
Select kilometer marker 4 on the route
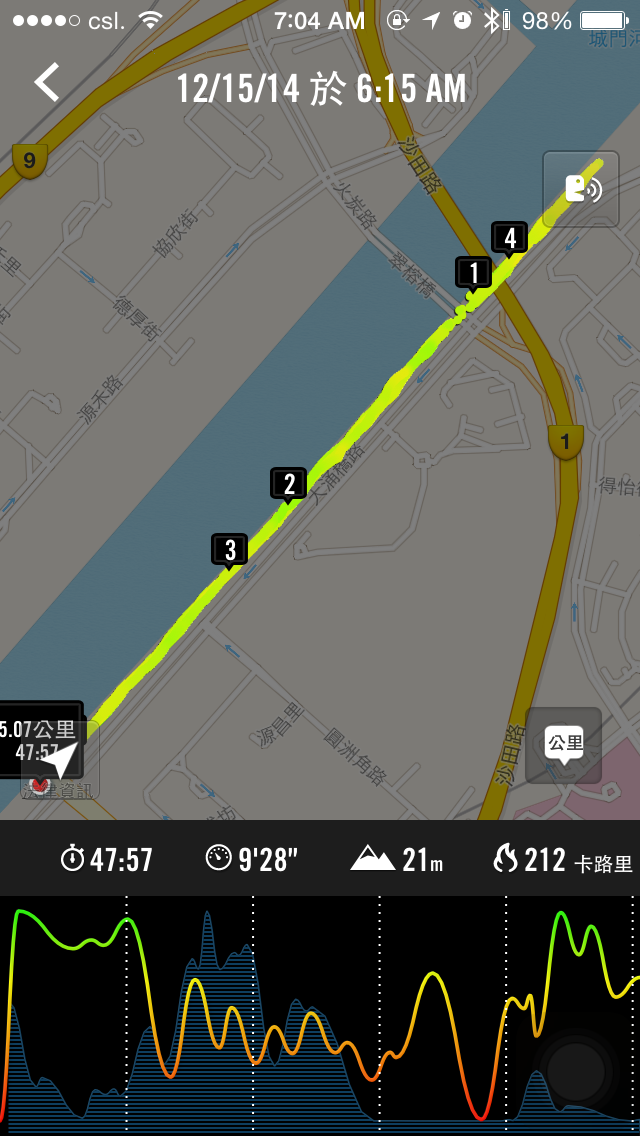(509, 238)
